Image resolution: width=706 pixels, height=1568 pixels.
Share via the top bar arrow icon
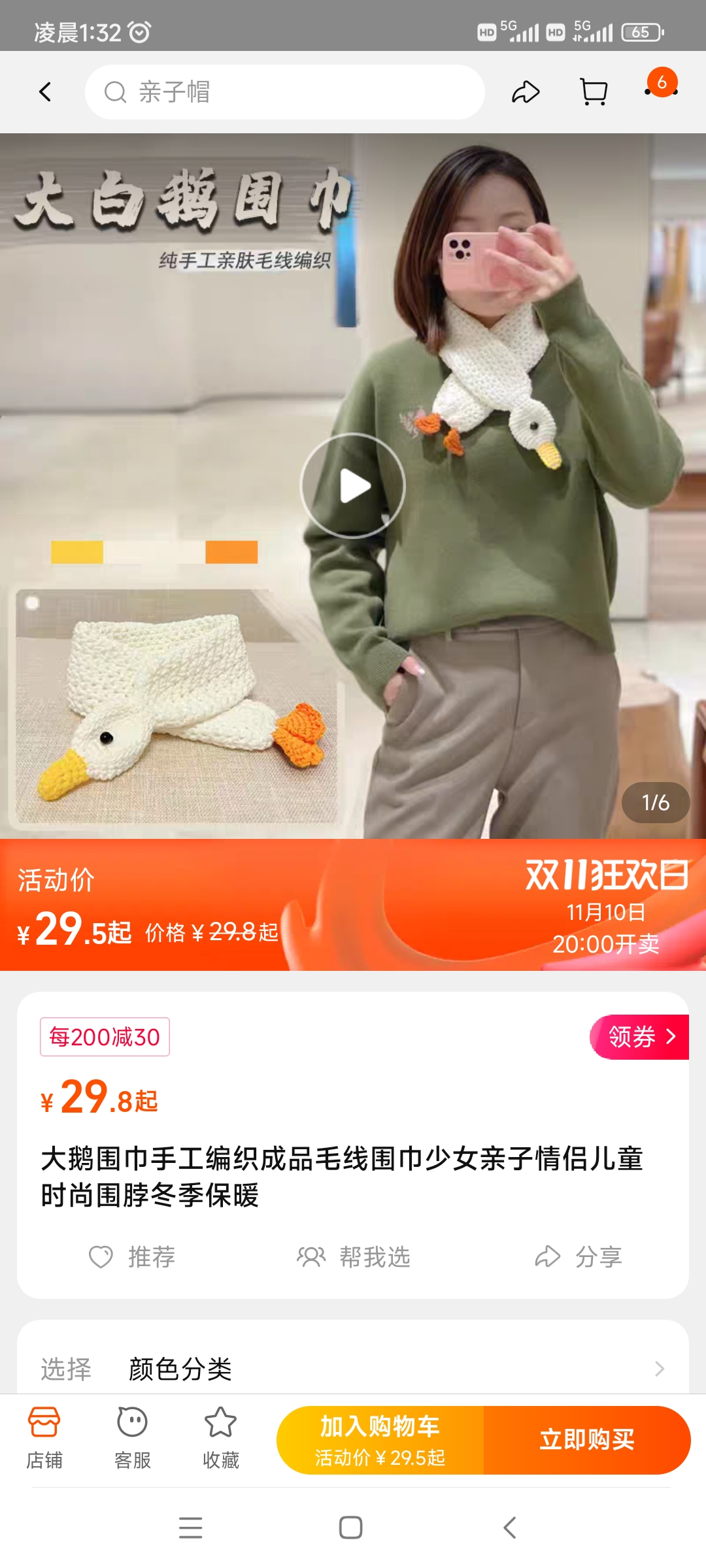[x=526, y=92]
